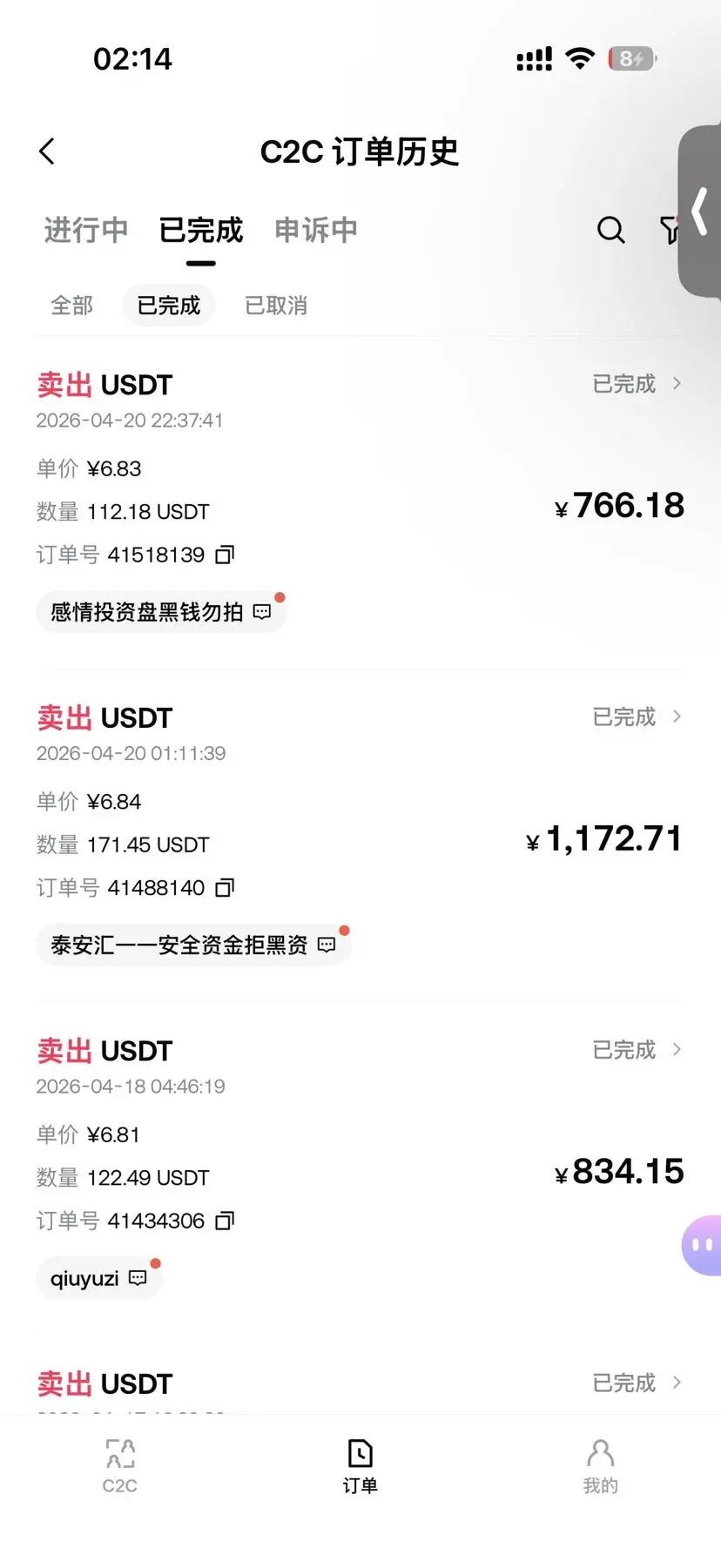Image resolution: width=721 pixels, height=1568 pixels.
Task: Copy order number 41518139
Action: [225, 555]
